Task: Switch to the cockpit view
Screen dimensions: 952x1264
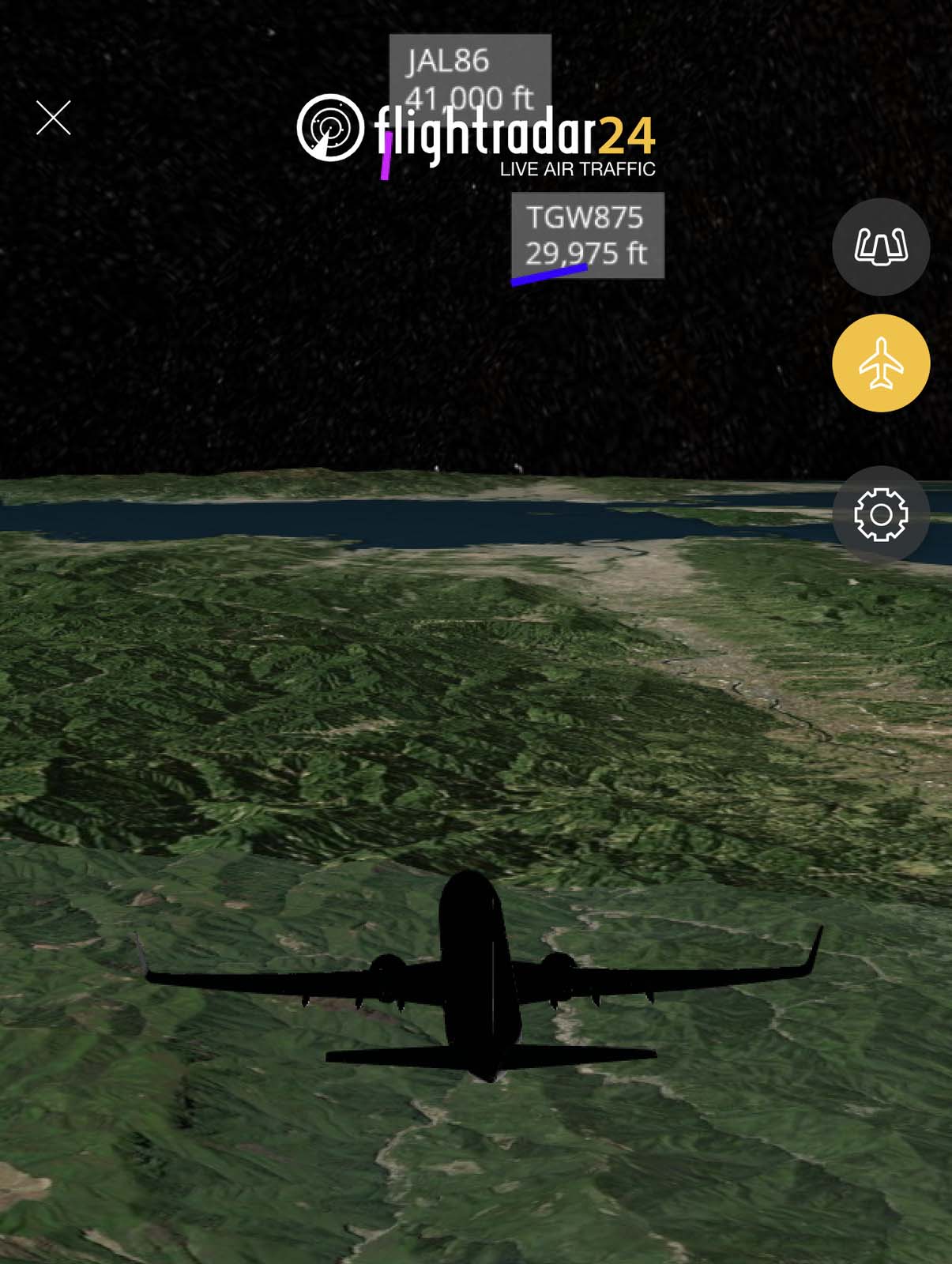Action: 880,246
